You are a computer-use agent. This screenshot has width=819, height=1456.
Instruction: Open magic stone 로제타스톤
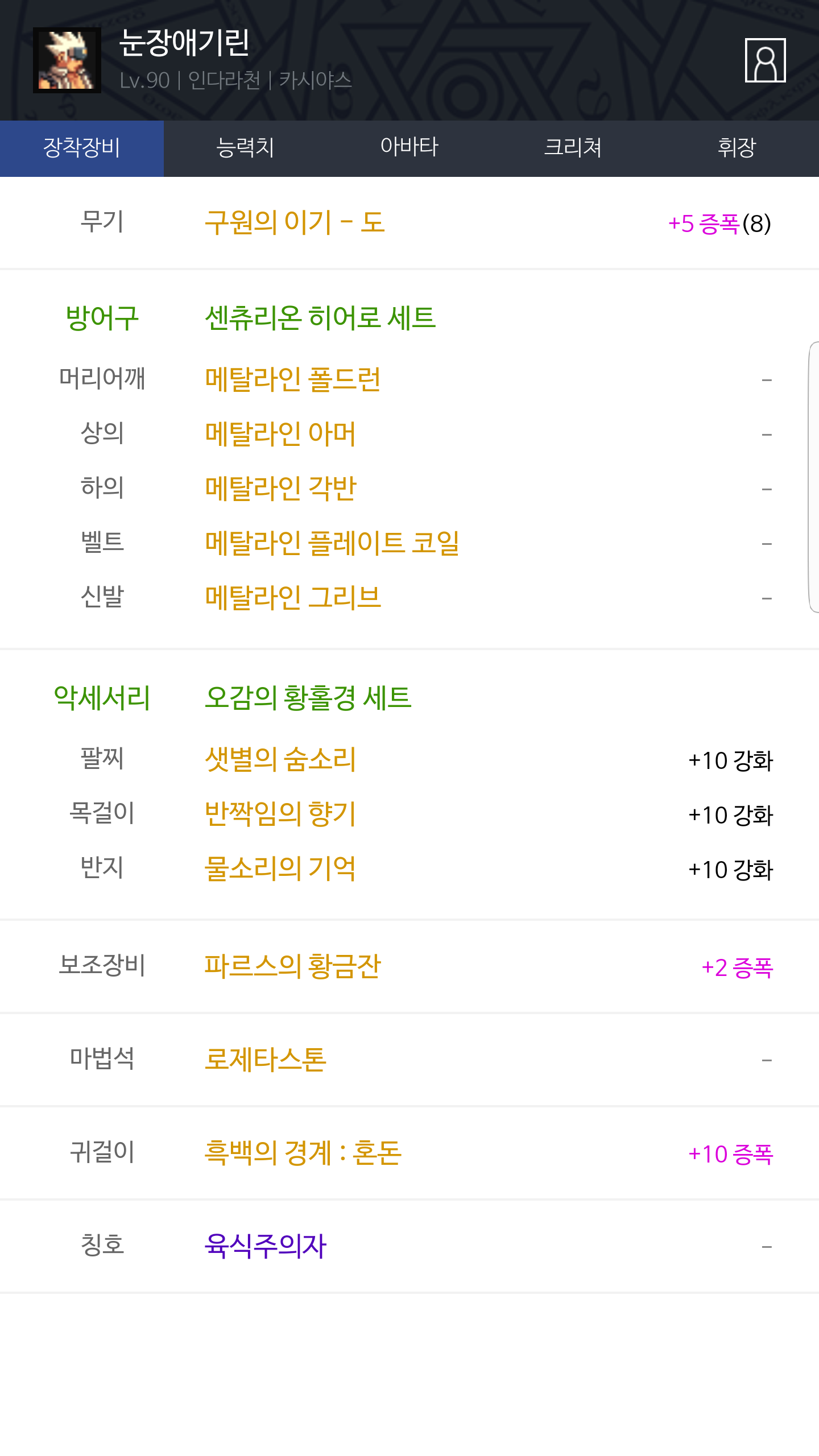pos(266,1060)
